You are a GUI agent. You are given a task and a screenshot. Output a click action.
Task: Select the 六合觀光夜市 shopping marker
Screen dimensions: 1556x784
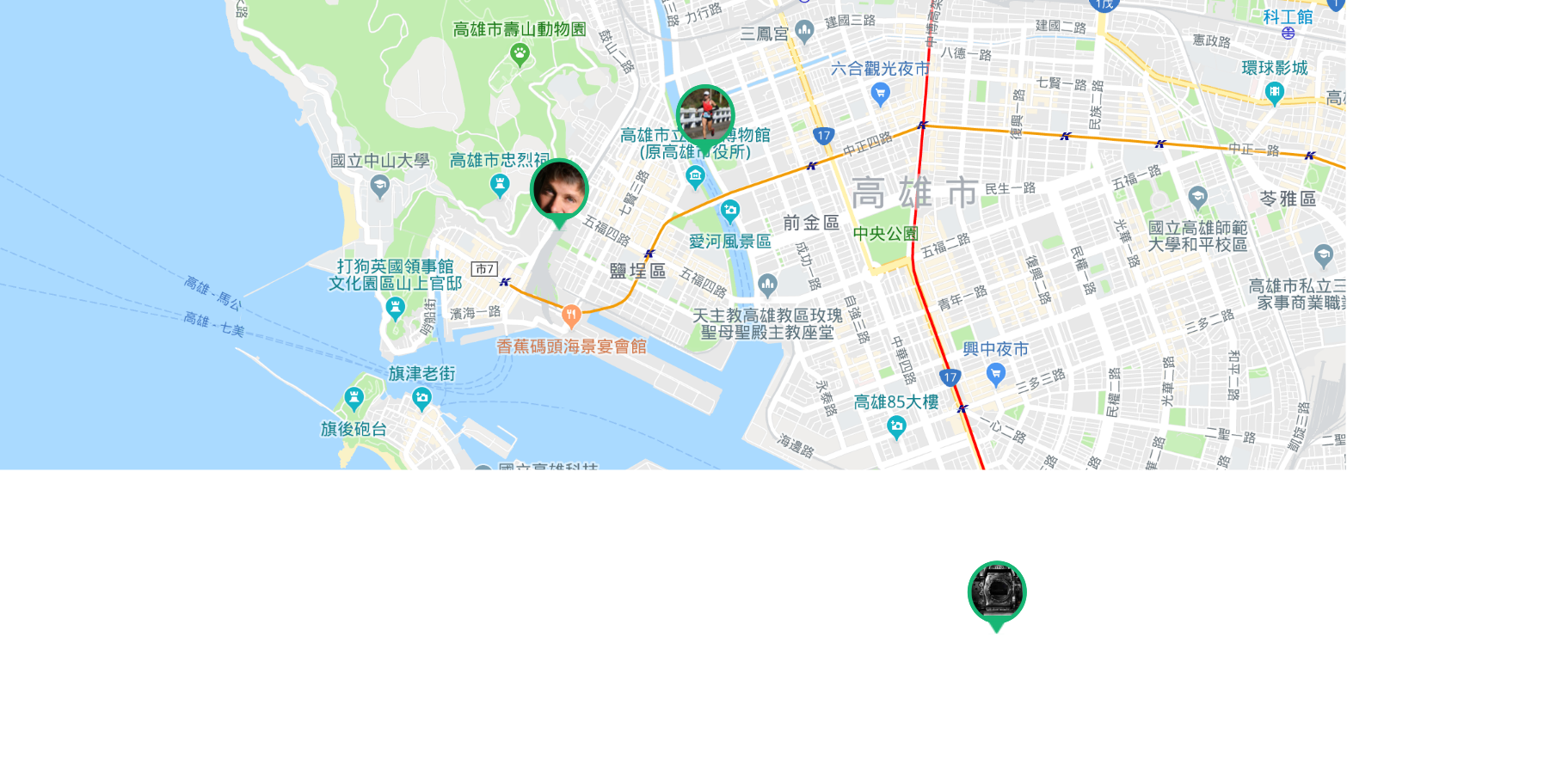click(880, 92)
